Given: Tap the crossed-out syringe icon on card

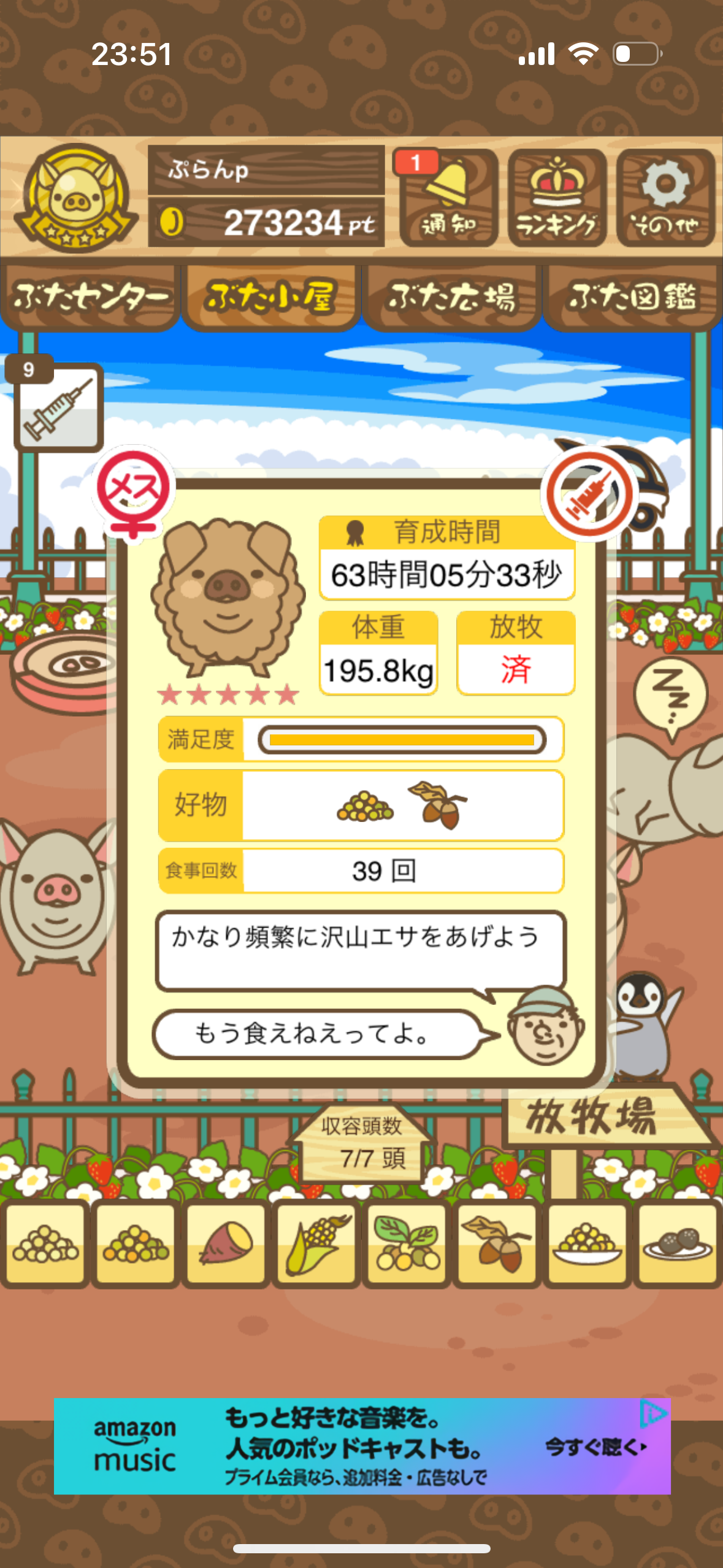Looking at the screenshot, I should [589, 494].
